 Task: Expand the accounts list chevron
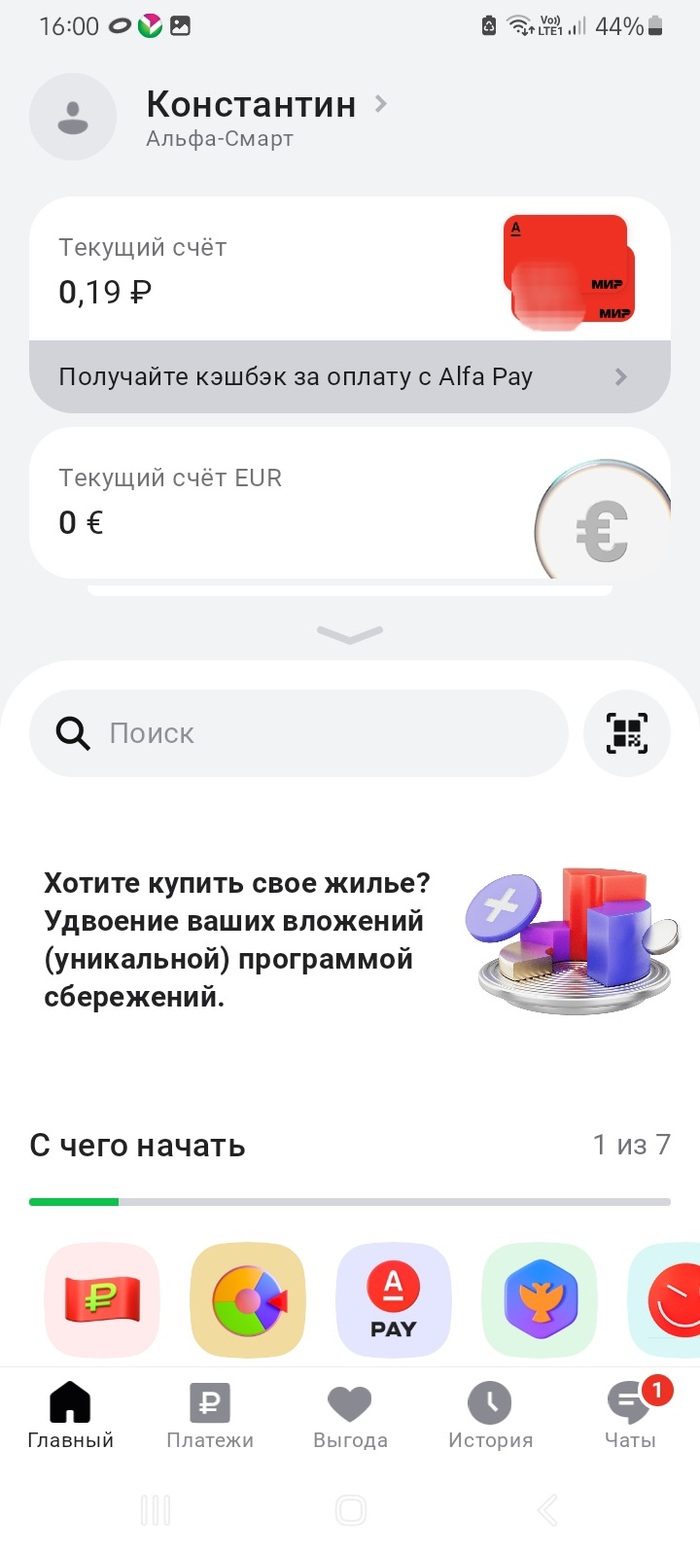(x=349, y=634)
